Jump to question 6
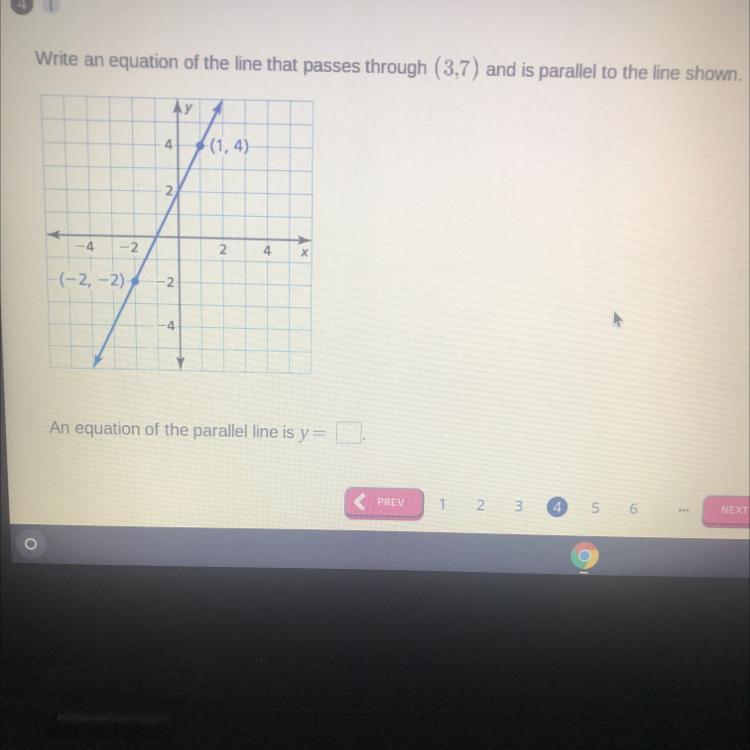This screenshot has height=750, width=750. [633, 509]
